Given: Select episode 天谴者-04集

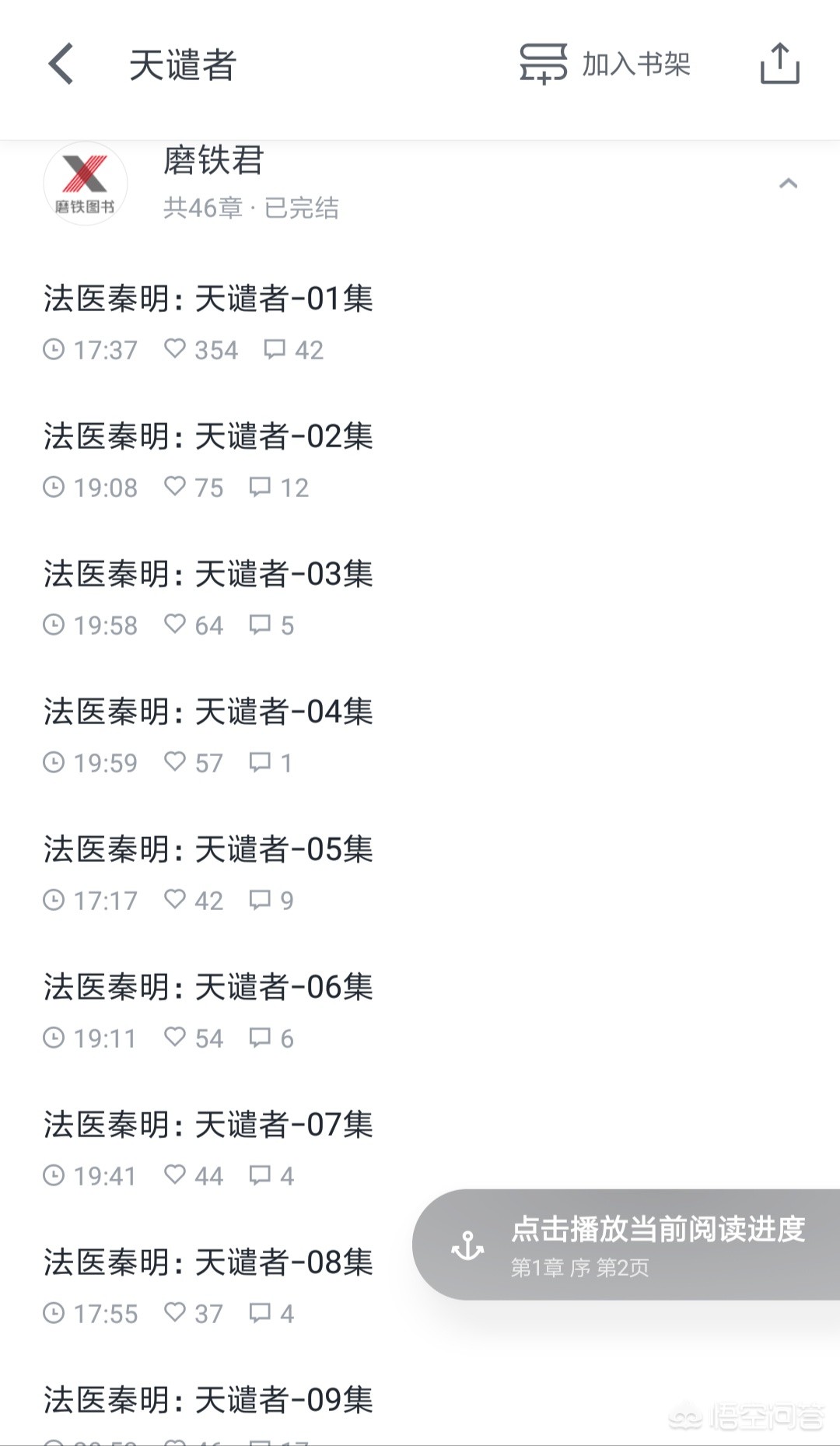Looking at the screenshot, I should 208,712.
